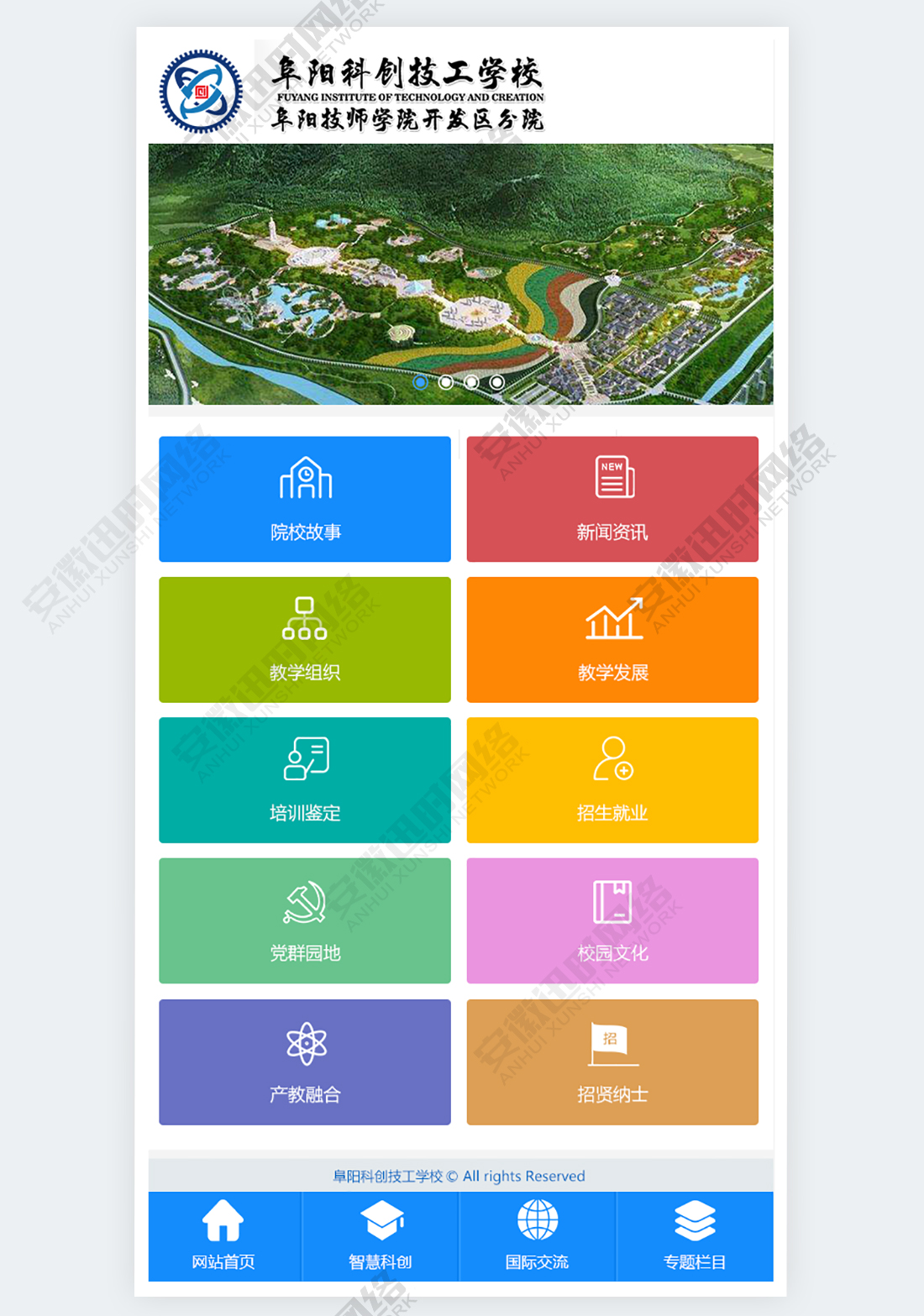Jump to the second banner slide dot

(x=446, y=382)
